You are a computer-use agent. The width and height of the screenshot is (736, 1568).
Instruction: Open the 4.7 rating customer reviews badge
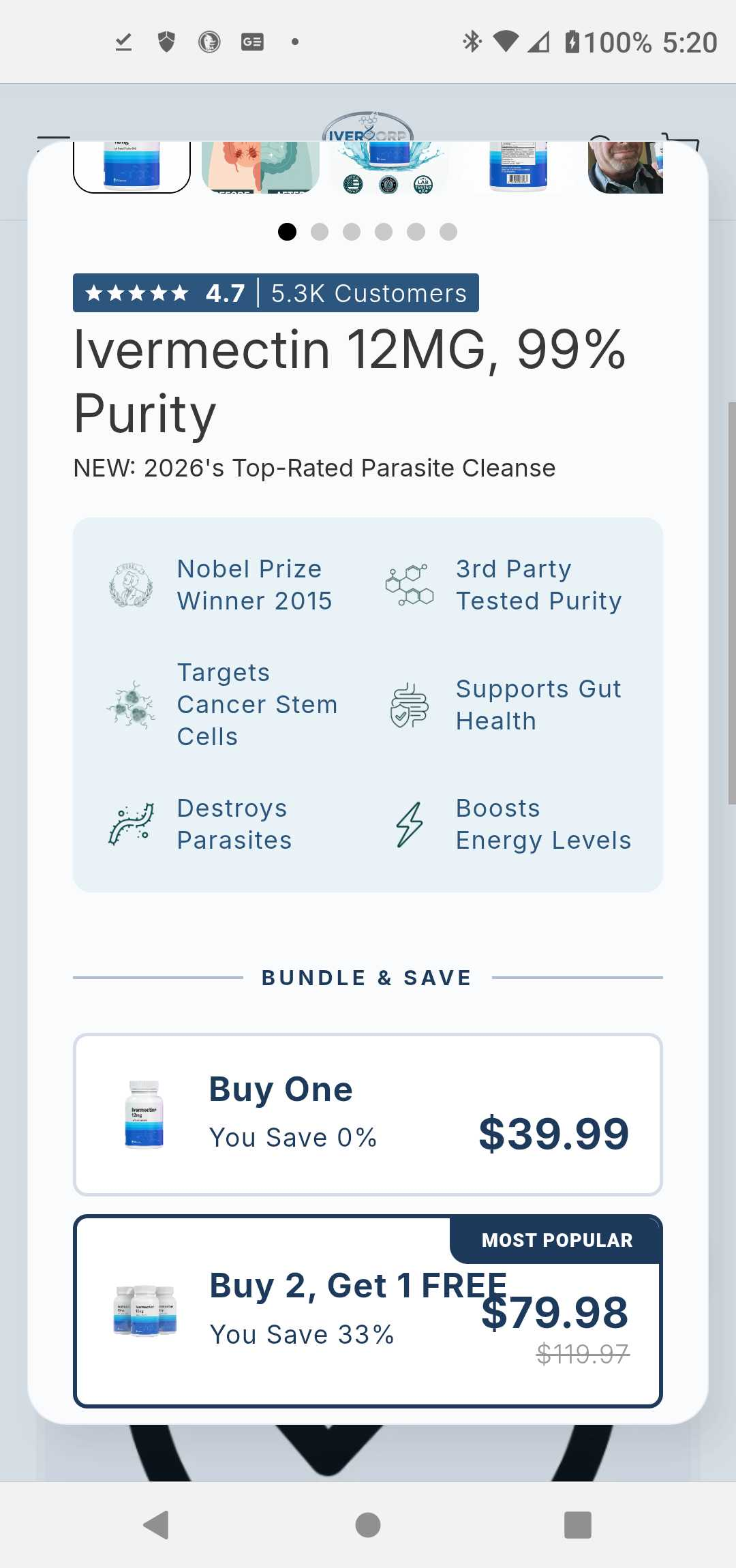click(x=276, y=293)
